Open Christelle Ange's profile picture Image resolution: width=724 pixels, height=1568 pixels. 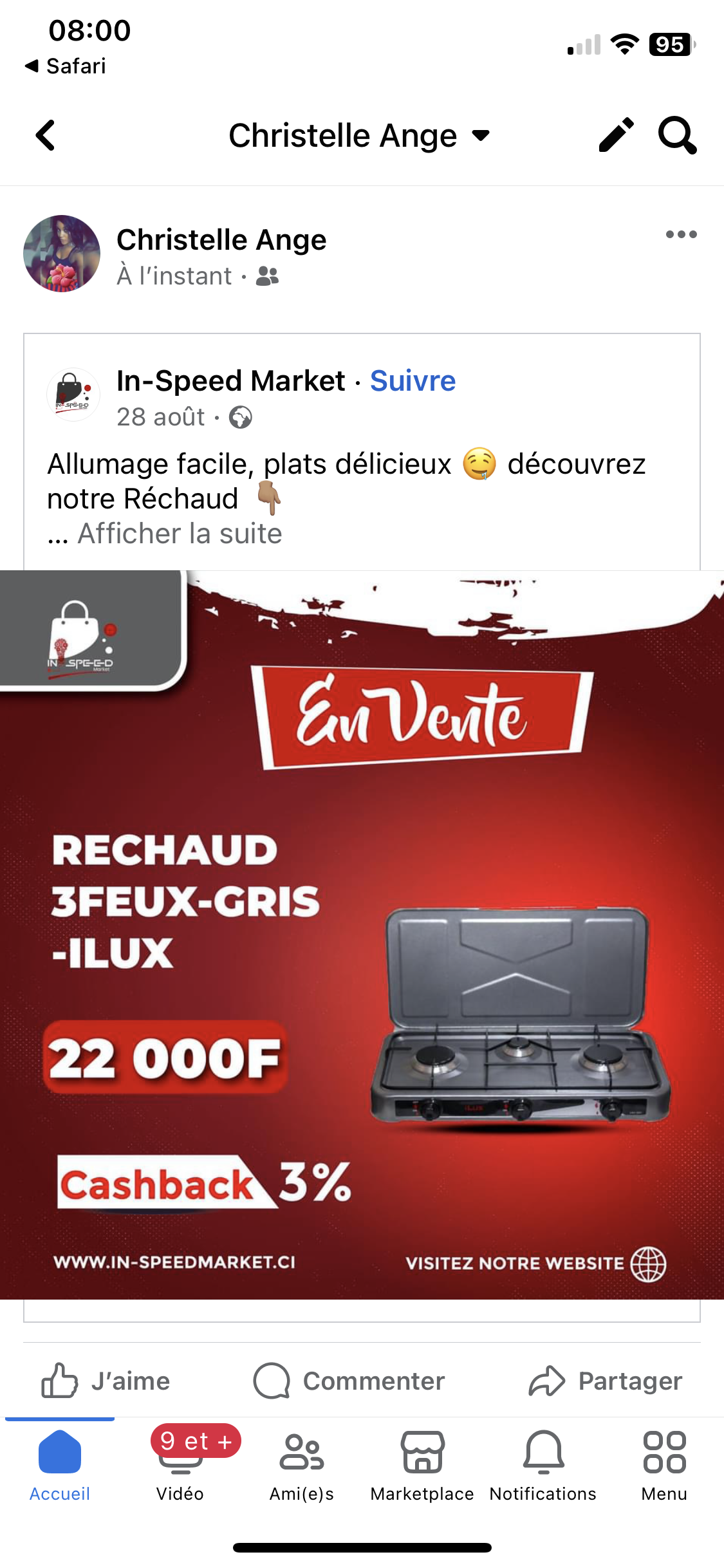pyautogui.click(x=62, y=254)
